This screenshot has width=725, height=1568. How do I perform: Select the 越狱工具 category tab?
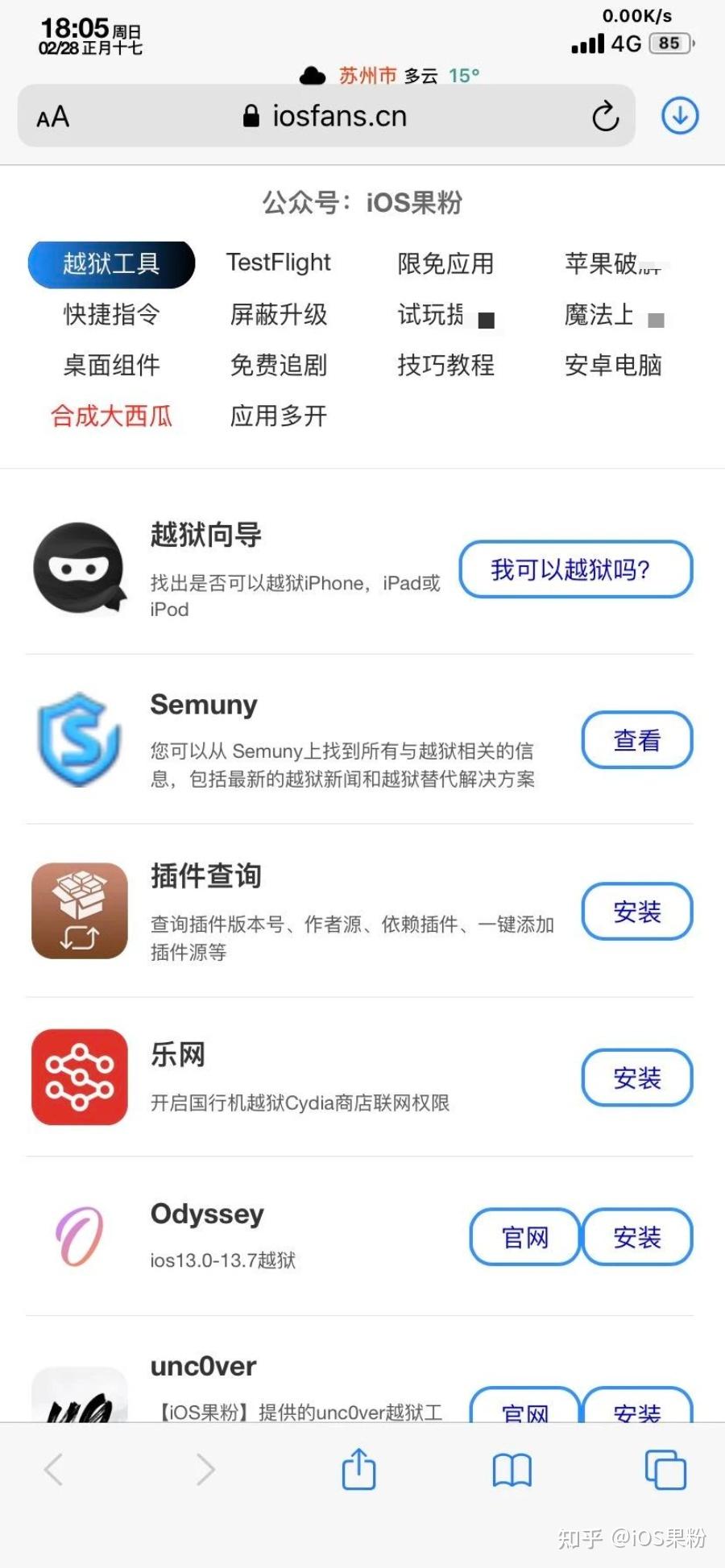(x=111, y=263)
